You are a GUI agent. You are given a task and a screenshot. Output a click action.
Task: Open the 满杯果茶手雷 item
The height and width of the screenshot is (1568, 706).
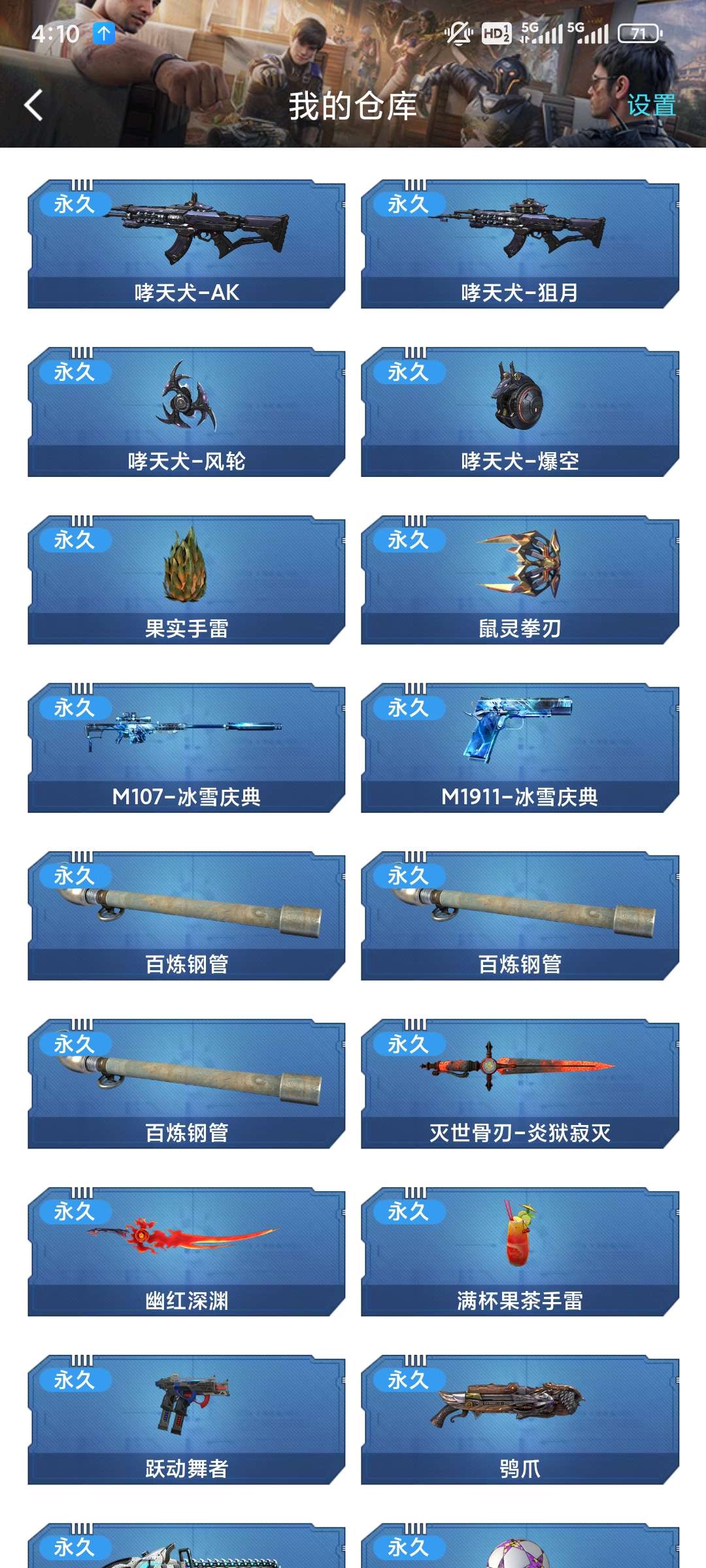coord(520,1252)
